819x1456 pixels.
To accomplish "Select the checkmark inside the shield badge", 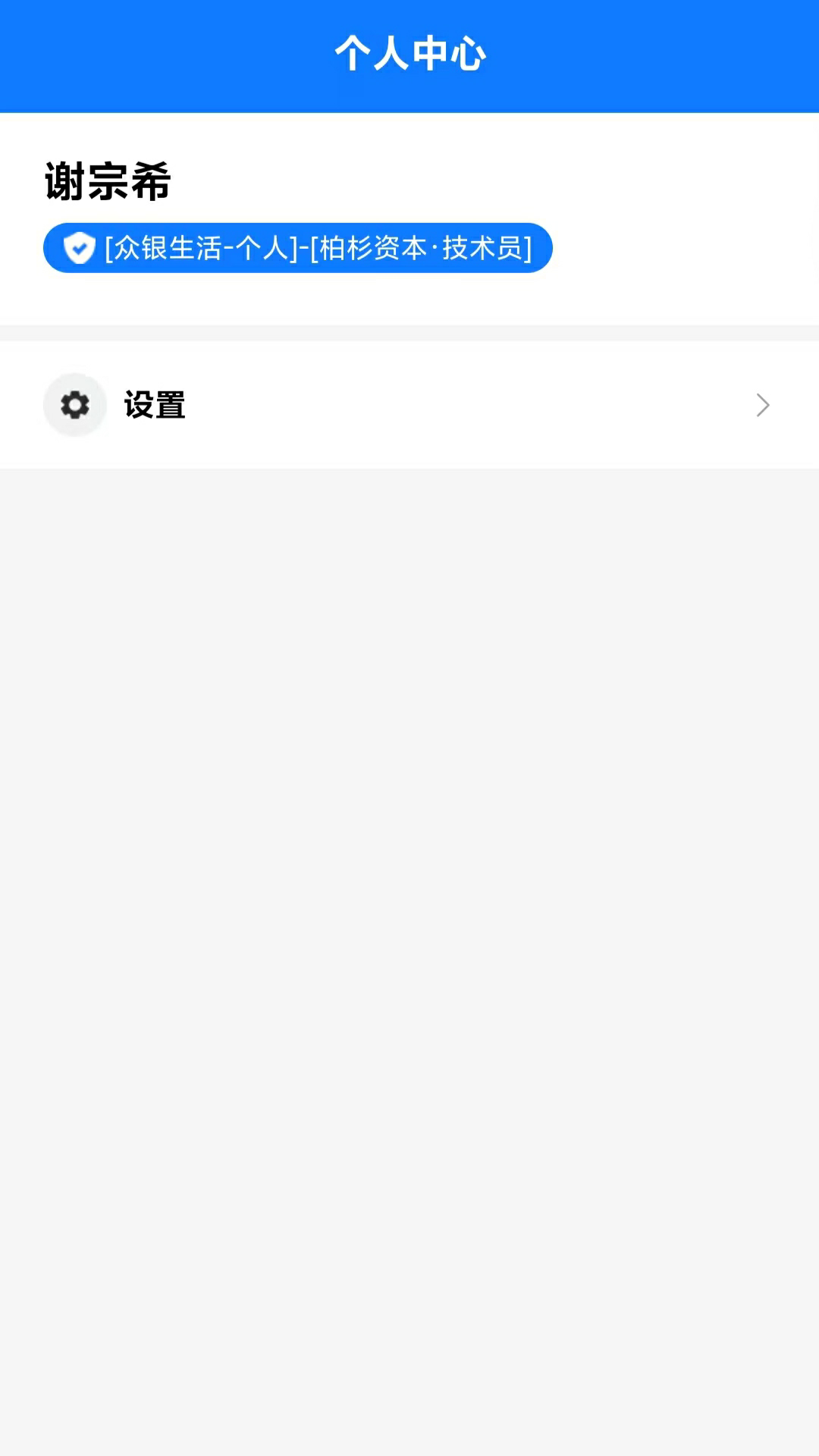I will (x=78, y=248).
